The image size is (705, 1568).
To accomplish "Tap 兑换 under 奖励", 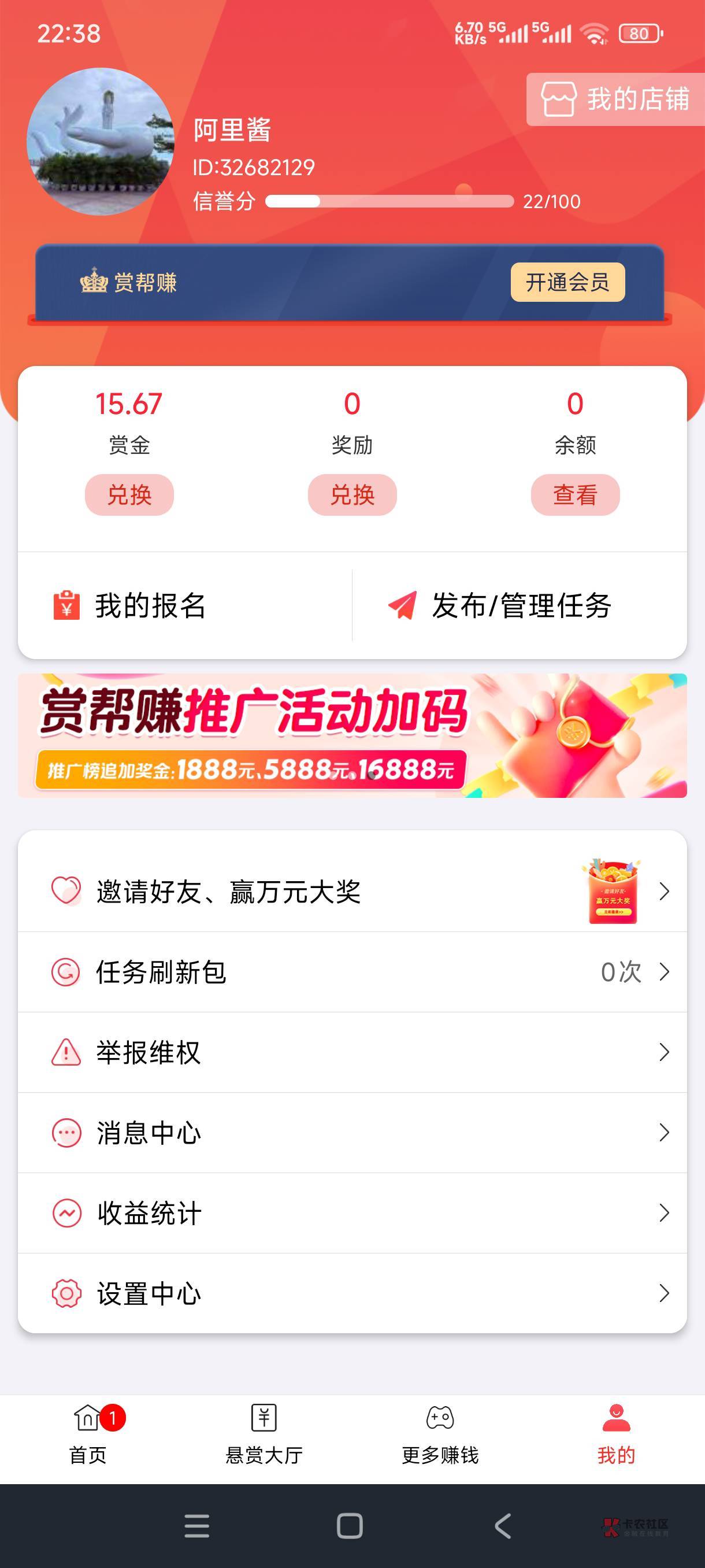I will [352, 495].
